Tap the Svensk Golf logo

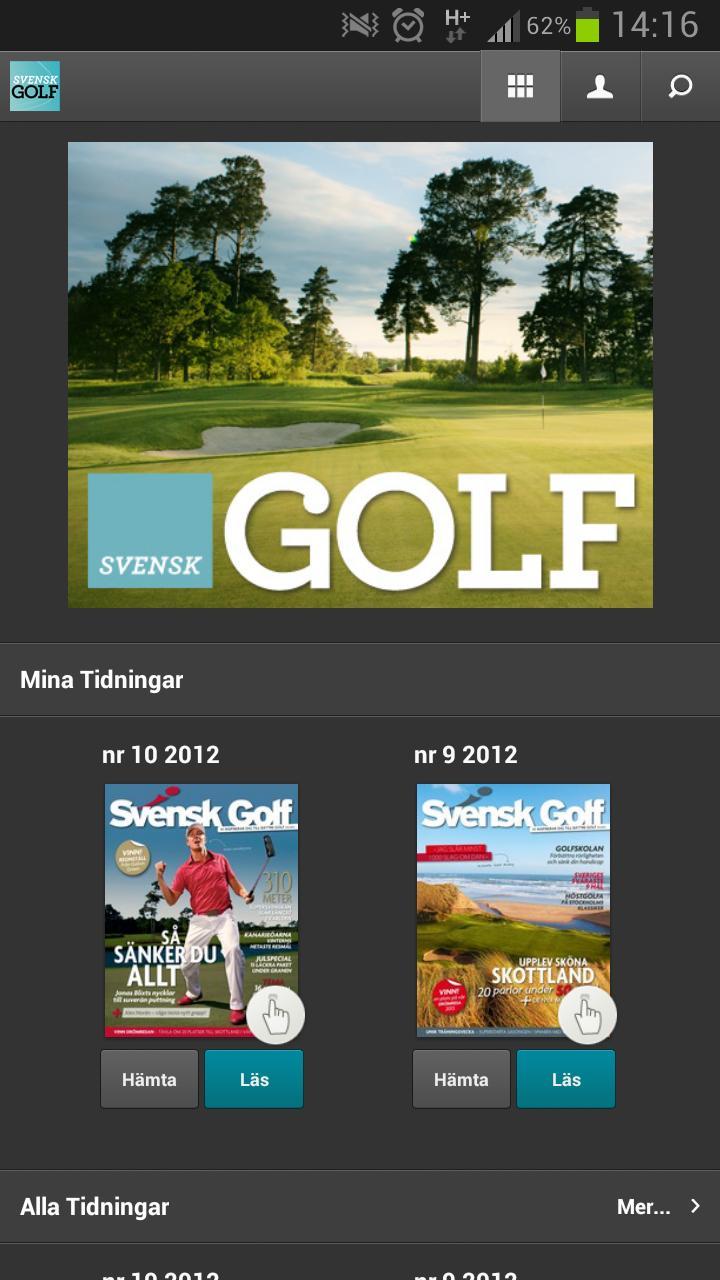[34, 86]
